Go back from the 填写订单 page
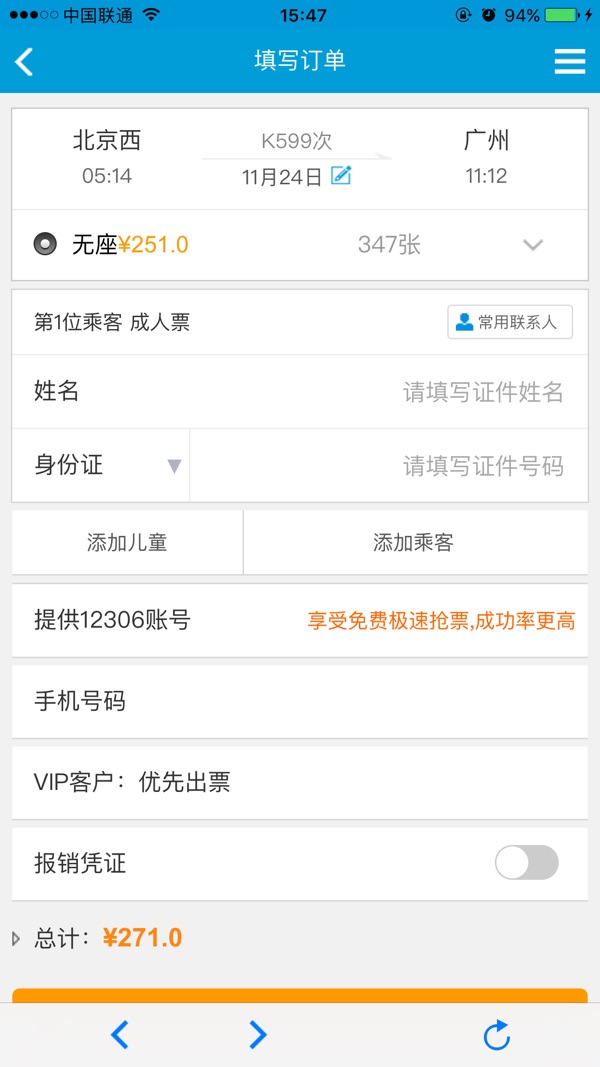The height and width of the screenshot is (1067, 600). pos(25,61)
